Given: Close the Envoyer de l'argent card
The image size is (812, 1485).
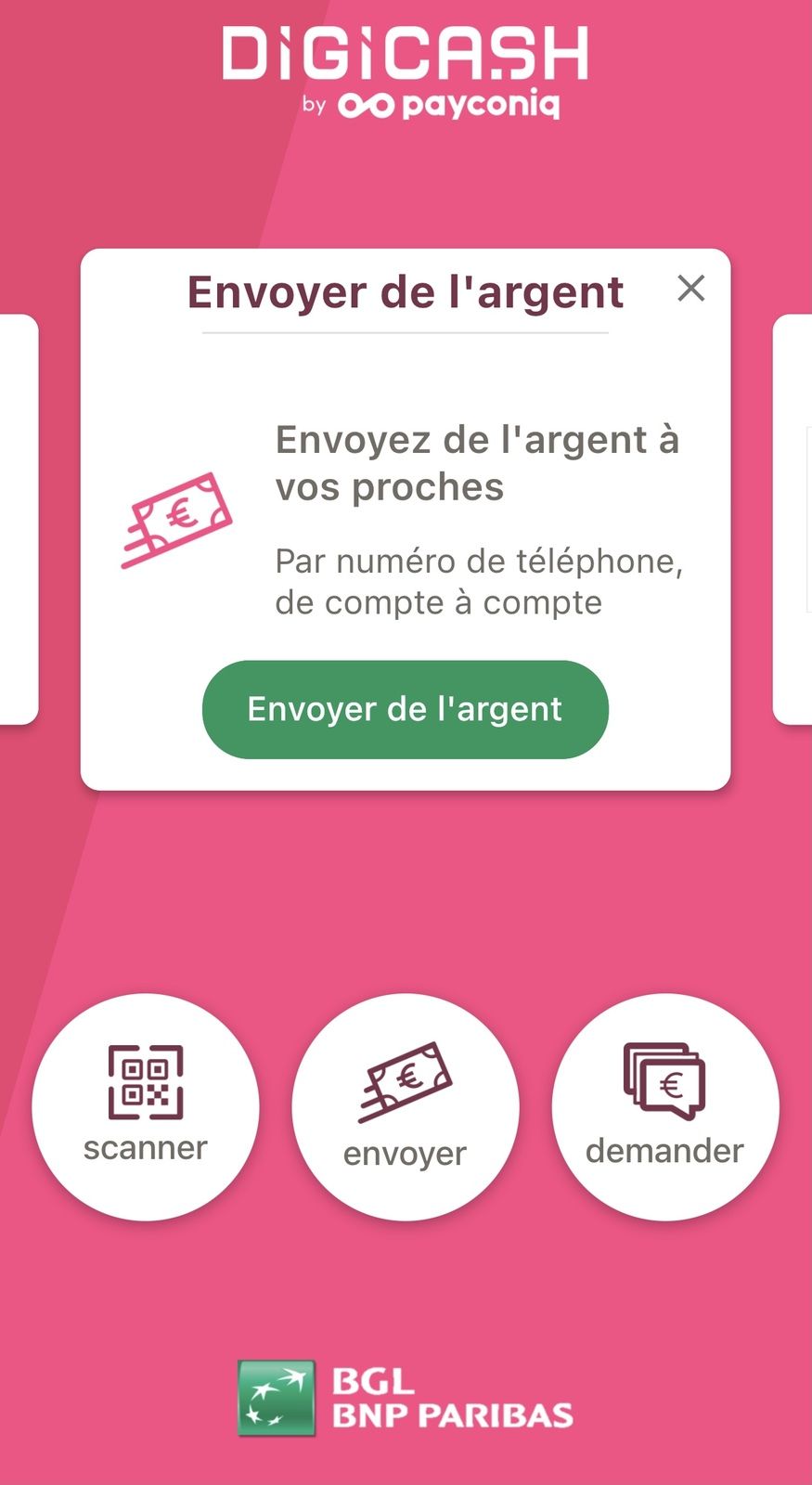Looking at the screenshot, I should coord(690,289).
